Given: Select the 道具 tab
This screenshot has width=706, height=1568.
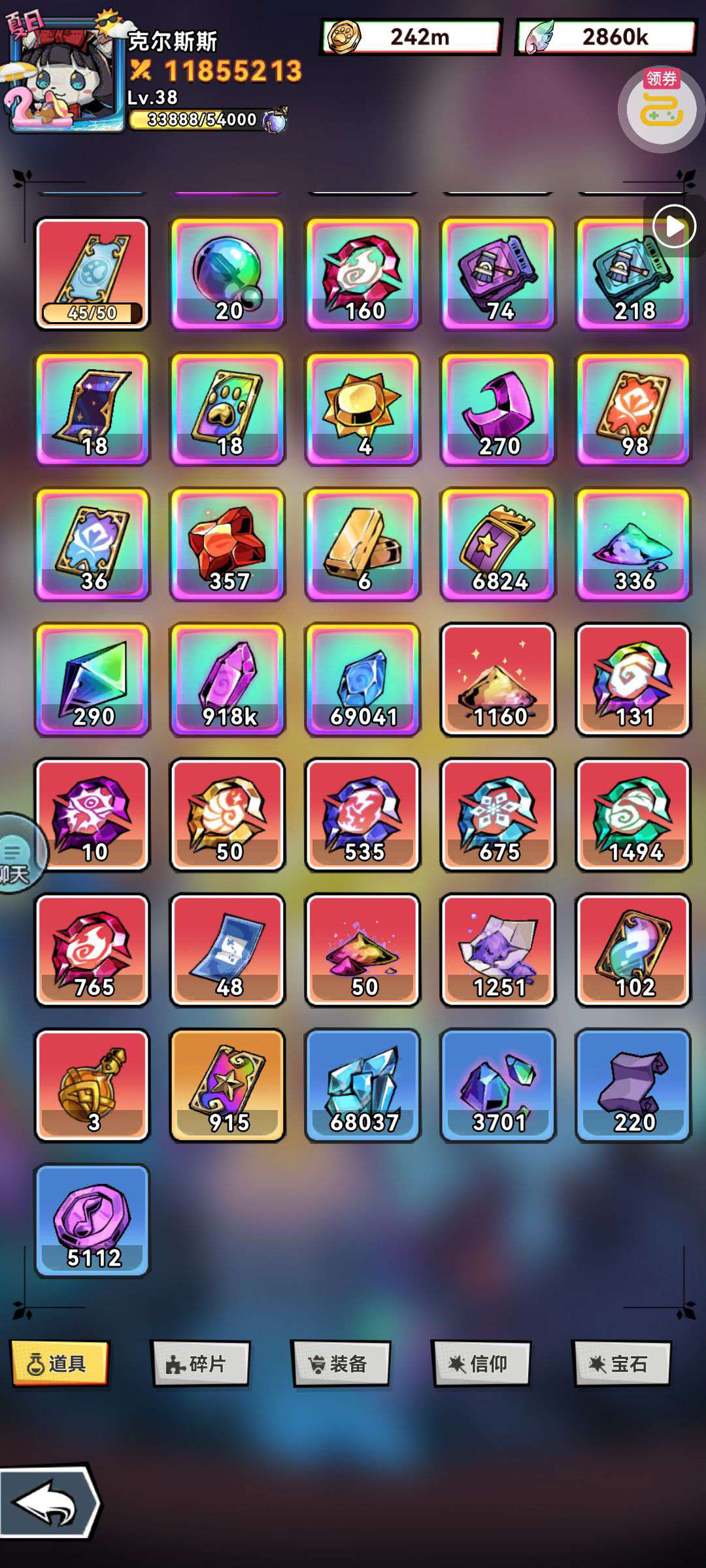Looking at the screenshot, I should pos(59,1364).
